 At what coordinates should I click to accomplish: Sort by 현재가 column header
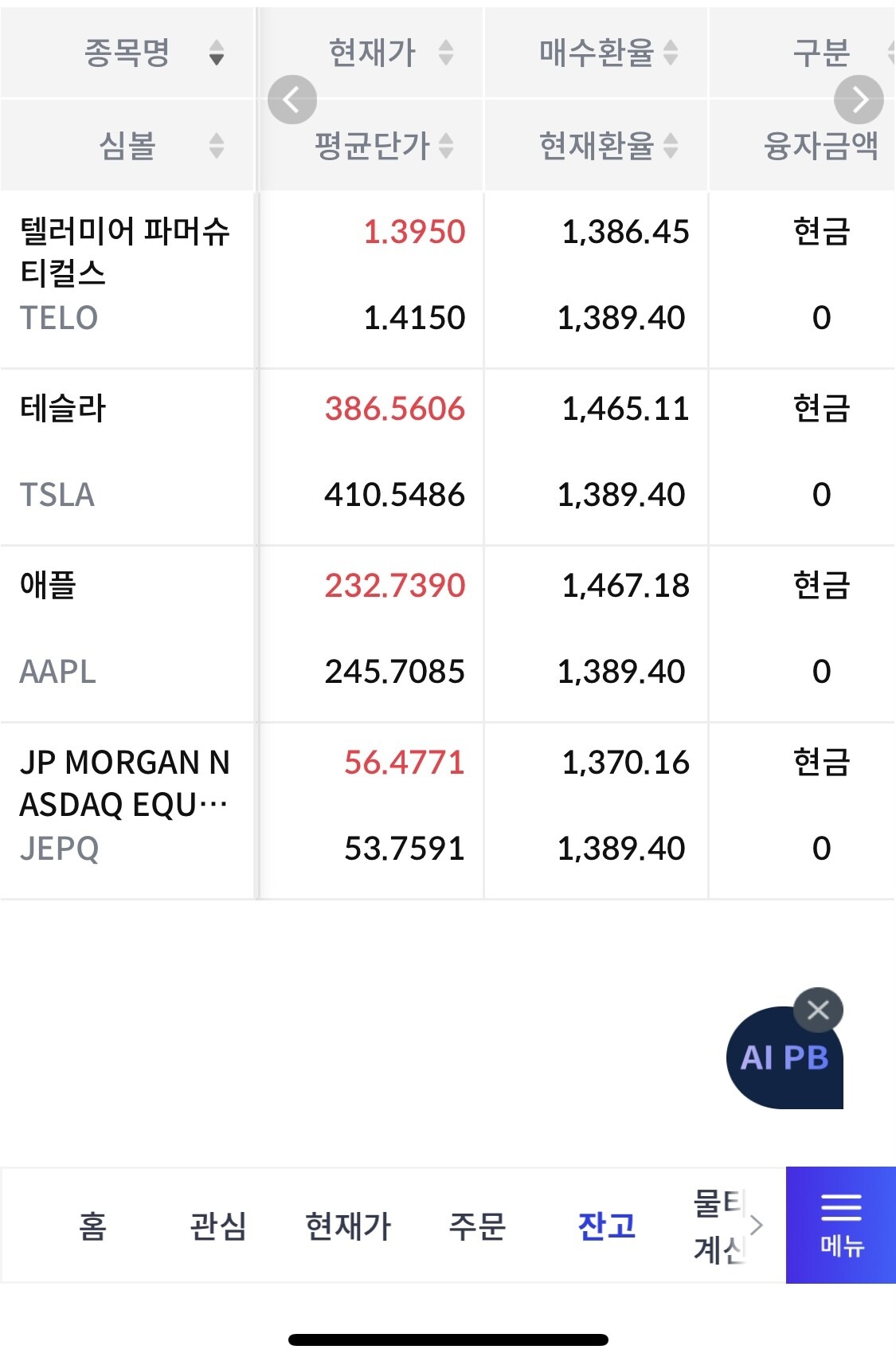[373, 53]
